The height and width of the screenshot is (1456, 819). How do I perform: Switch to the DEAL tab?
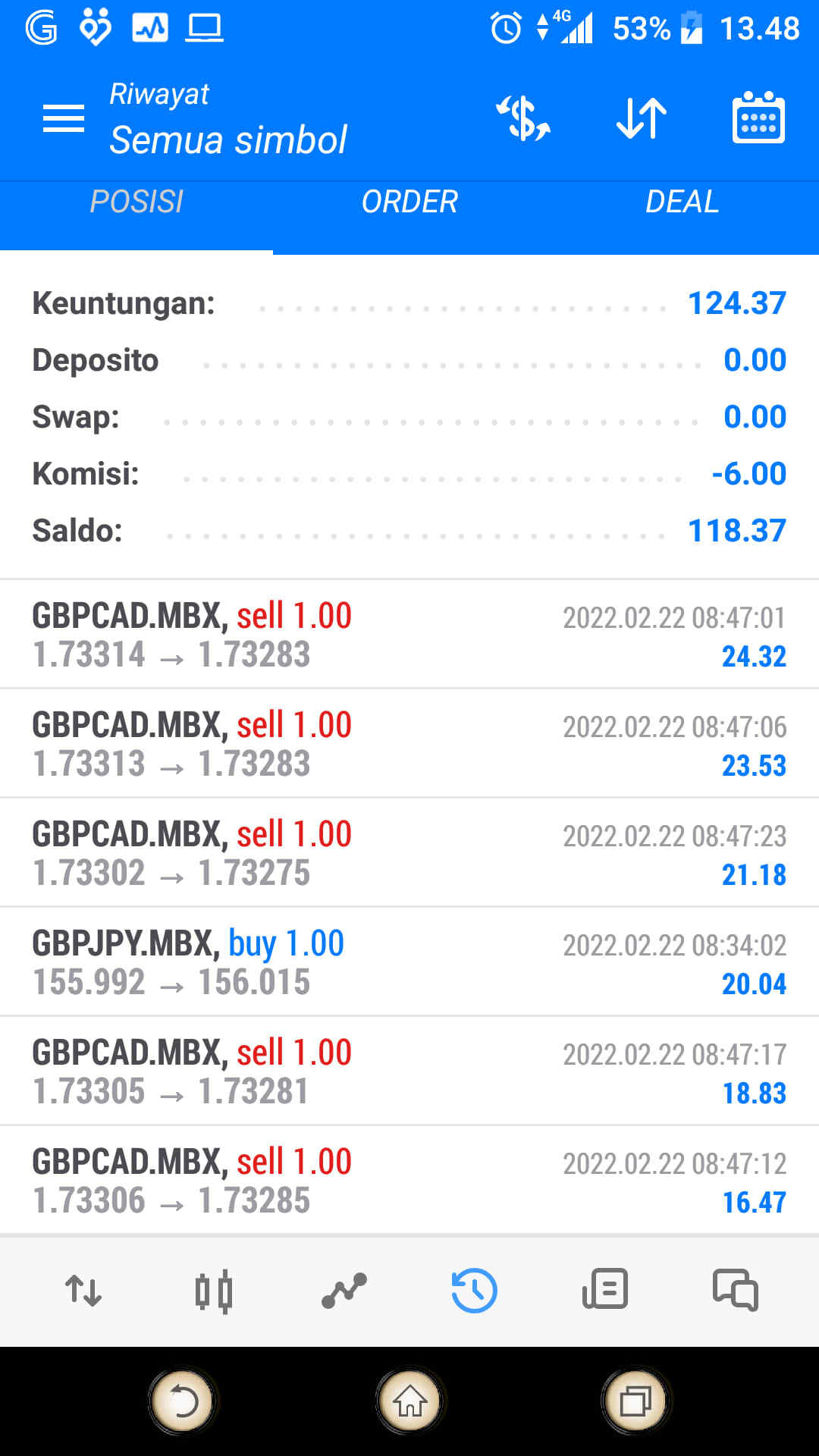click(x=682, y=202)
